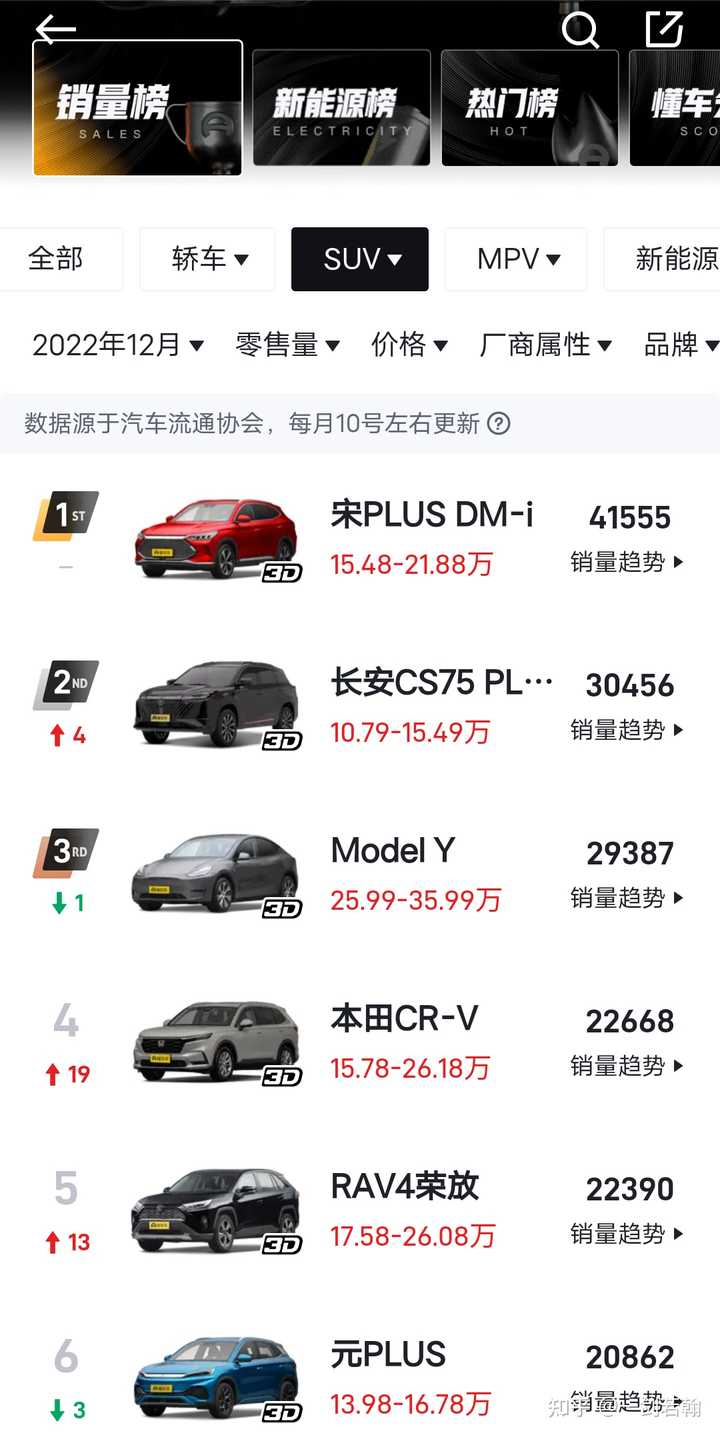Open the search magnifier icon
The image size is (720, 1437).
[580, 29]
